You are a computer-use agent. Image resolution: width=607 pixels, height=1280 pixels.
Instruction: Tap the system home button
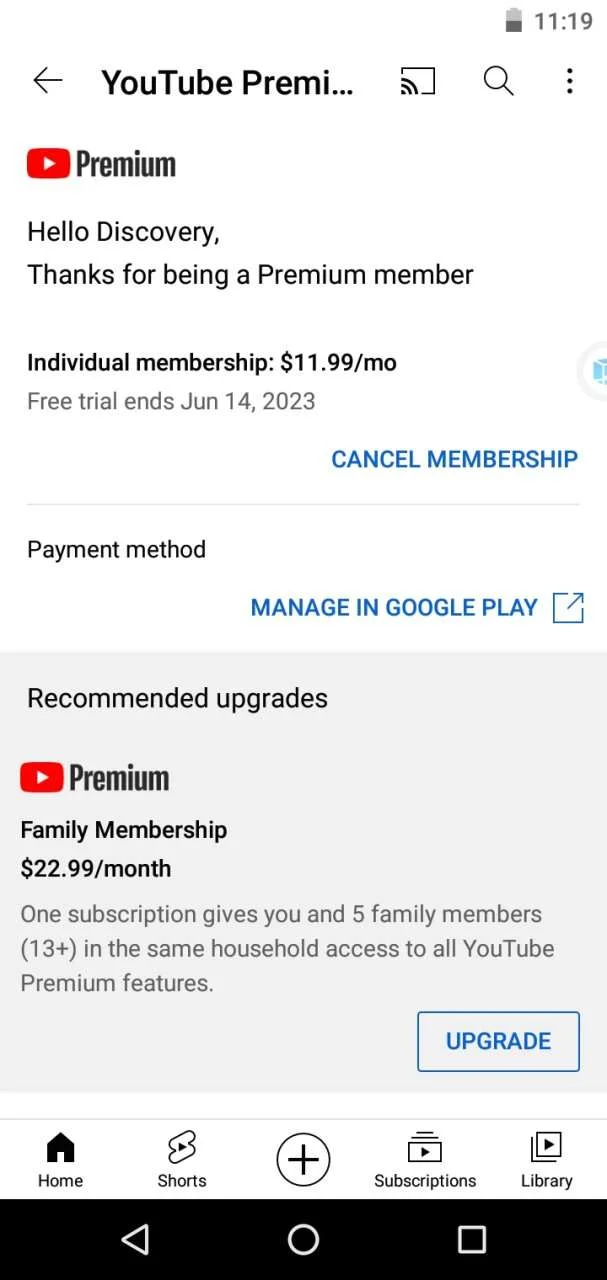point(303,1240)
